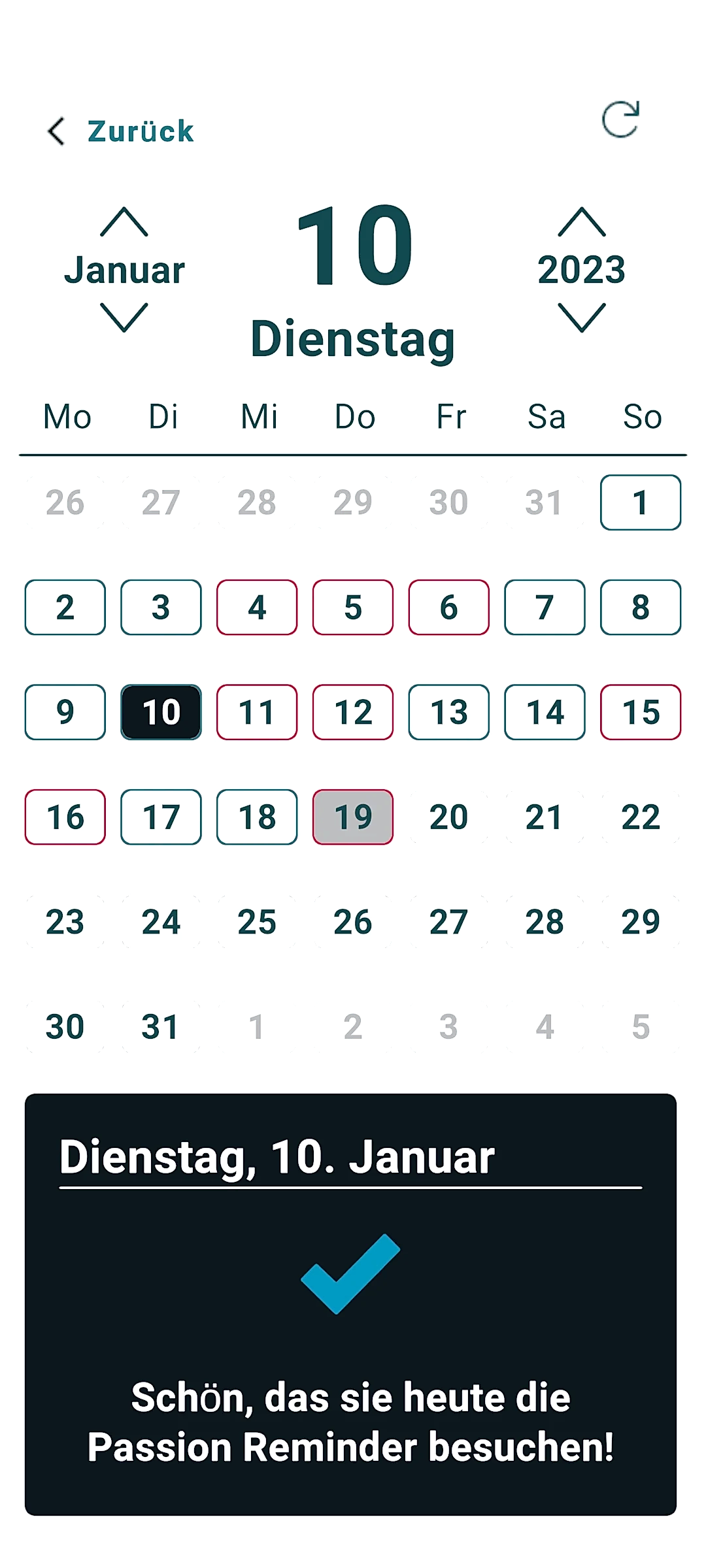Viewport: 706px width, 1568px height.
Task: Choose day 9 in the calendar
Action: tap(65, 712)
